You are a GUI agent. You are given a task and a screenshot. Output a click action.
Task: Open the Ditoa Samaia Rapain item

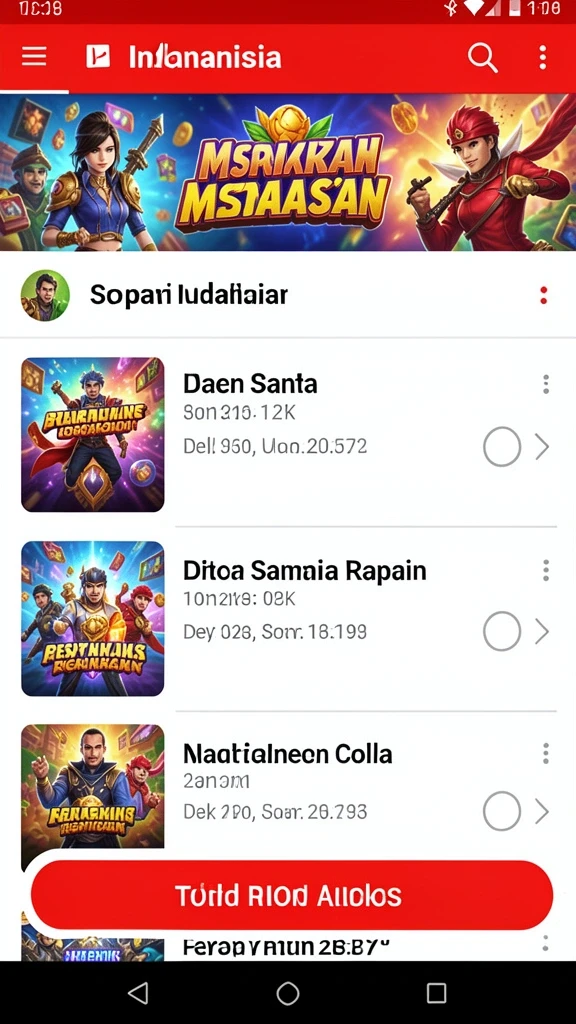click(x=288, y=618)
